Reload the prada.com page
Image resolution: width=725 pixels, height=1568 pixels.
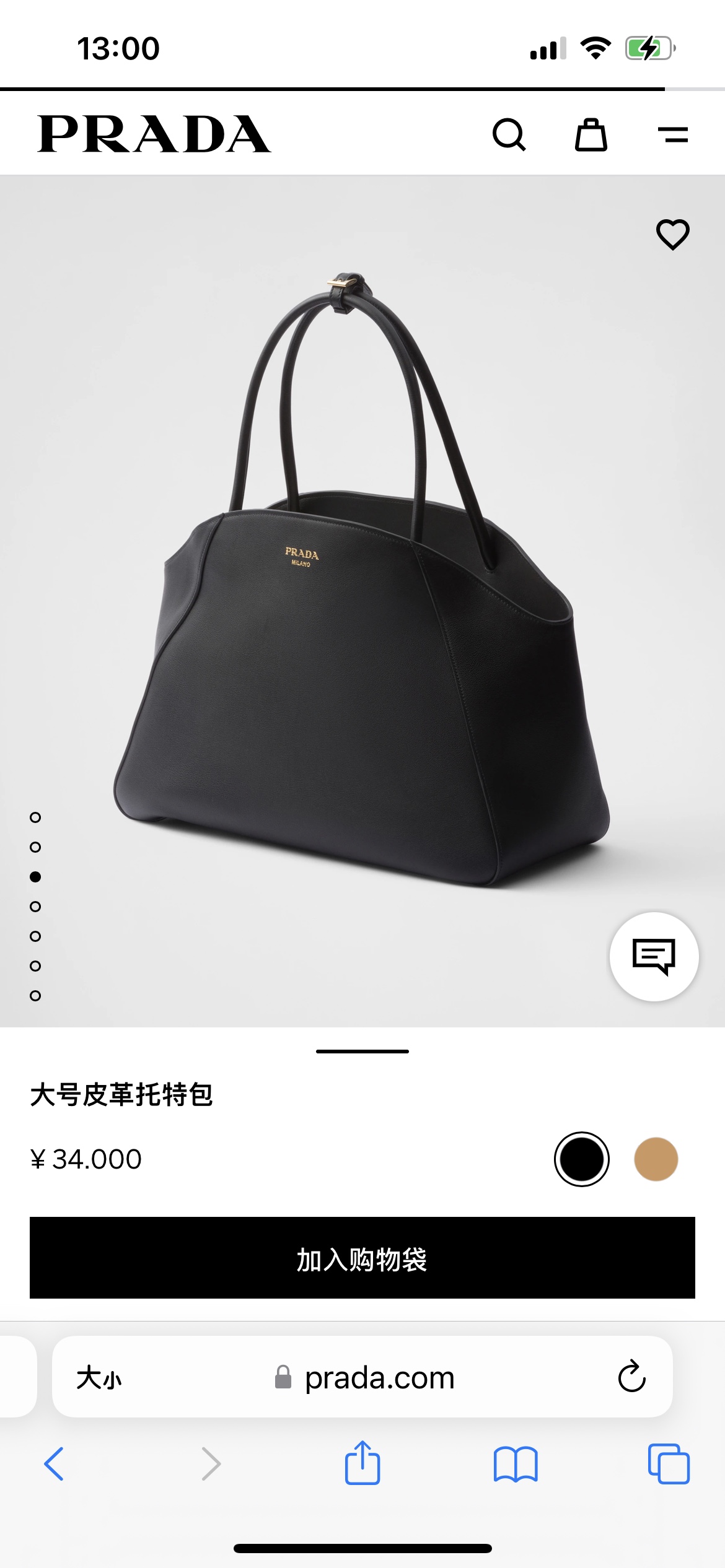(631, 1377)
